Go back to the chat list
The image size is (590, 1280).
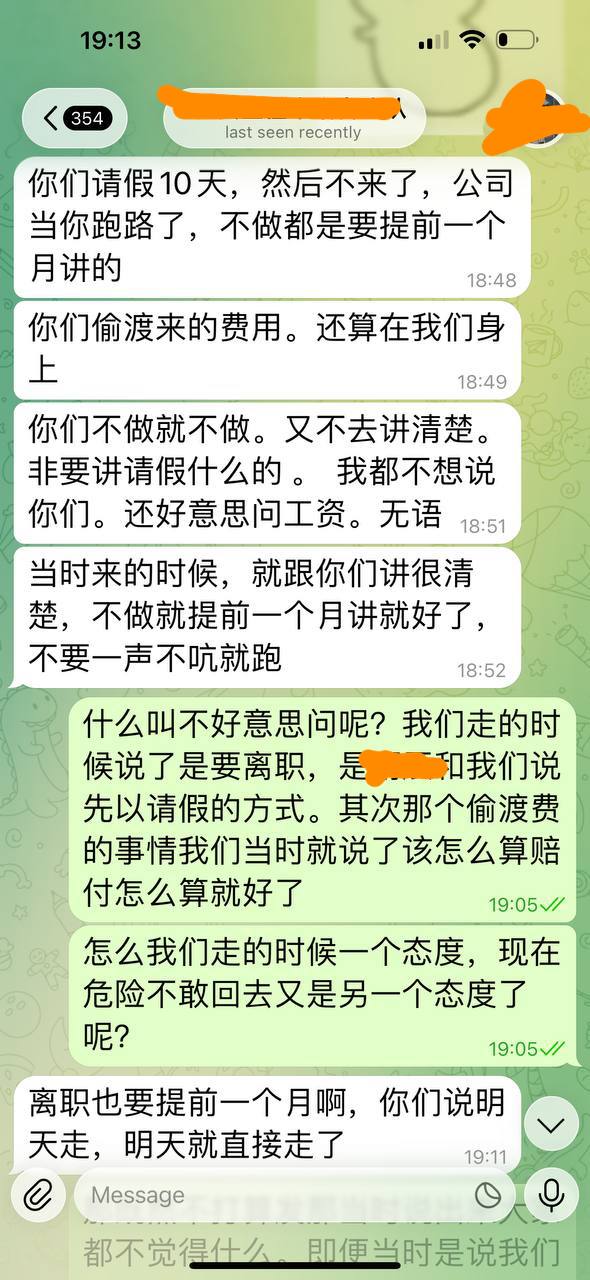coord(74,118)
